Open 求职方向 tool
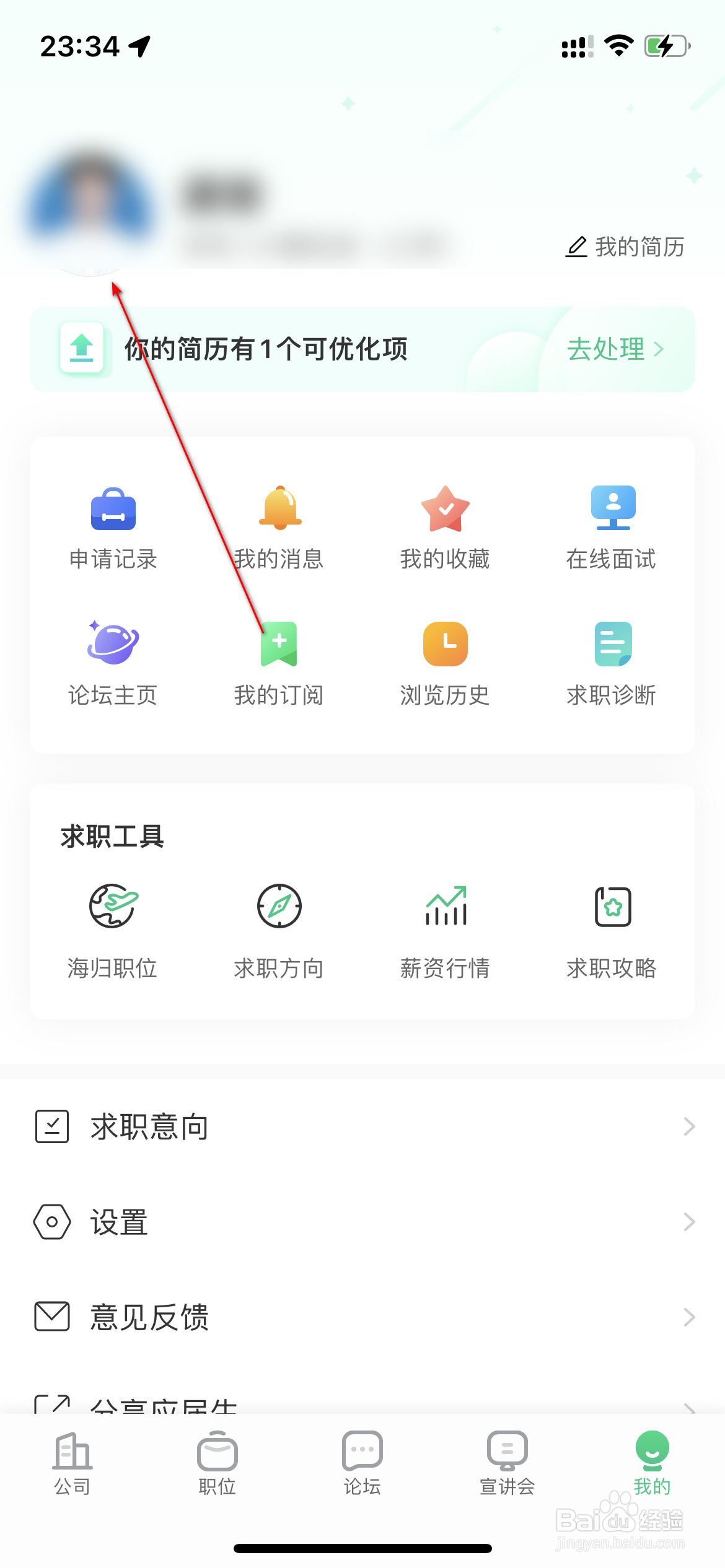The image size is (725, 1568). coord(279,930)
